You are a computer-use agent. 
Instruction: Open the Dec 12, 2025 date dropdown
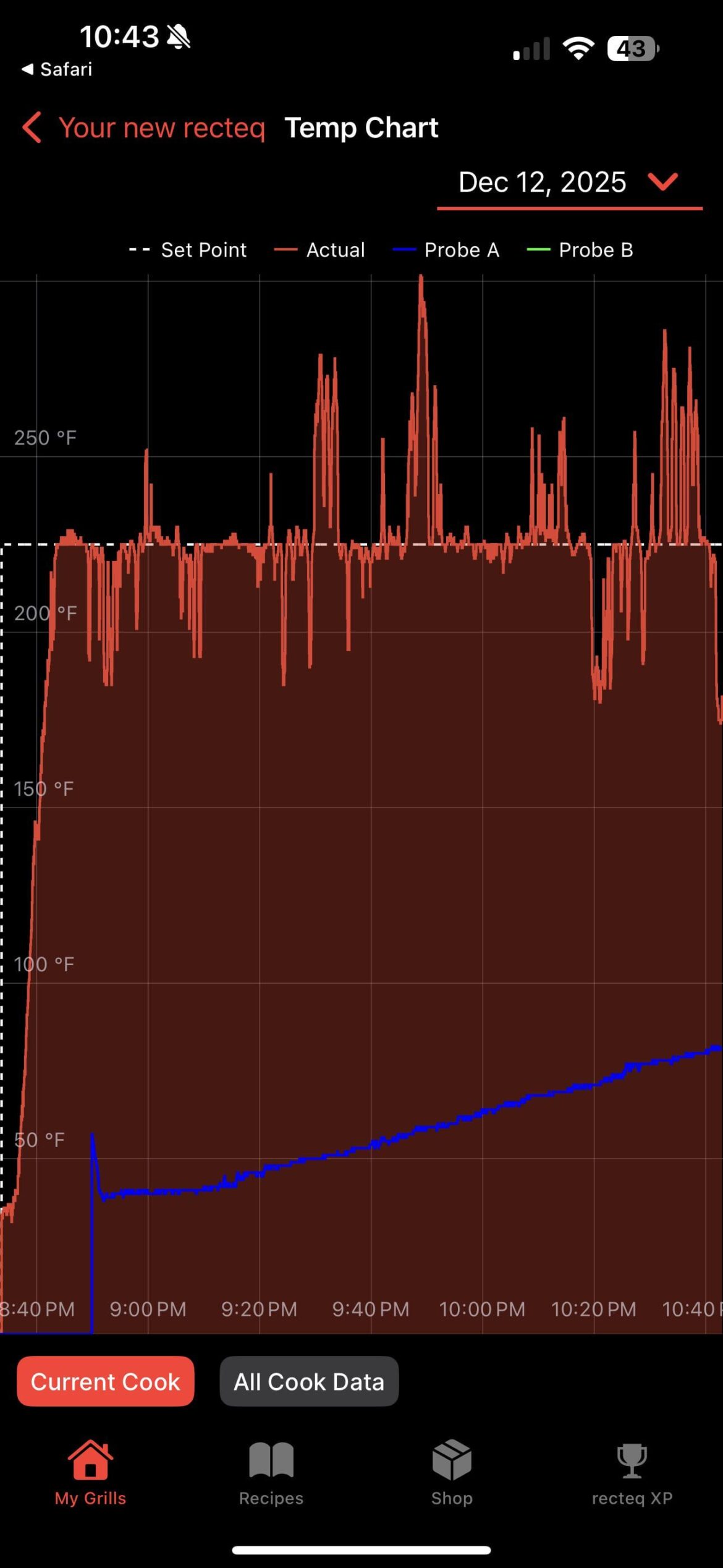tap(543, 182)
